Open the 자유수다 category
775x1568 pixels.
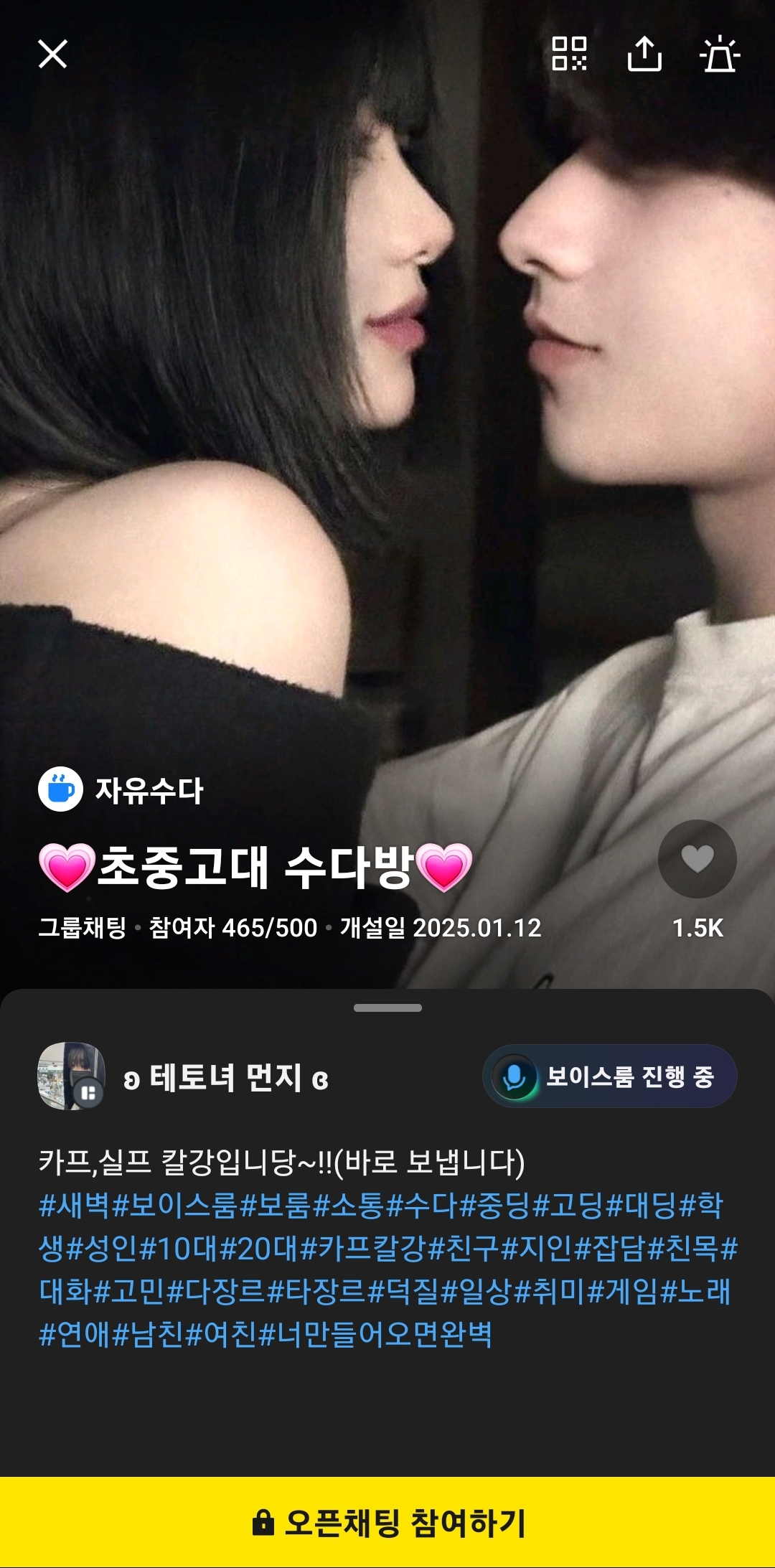point(122,790)
